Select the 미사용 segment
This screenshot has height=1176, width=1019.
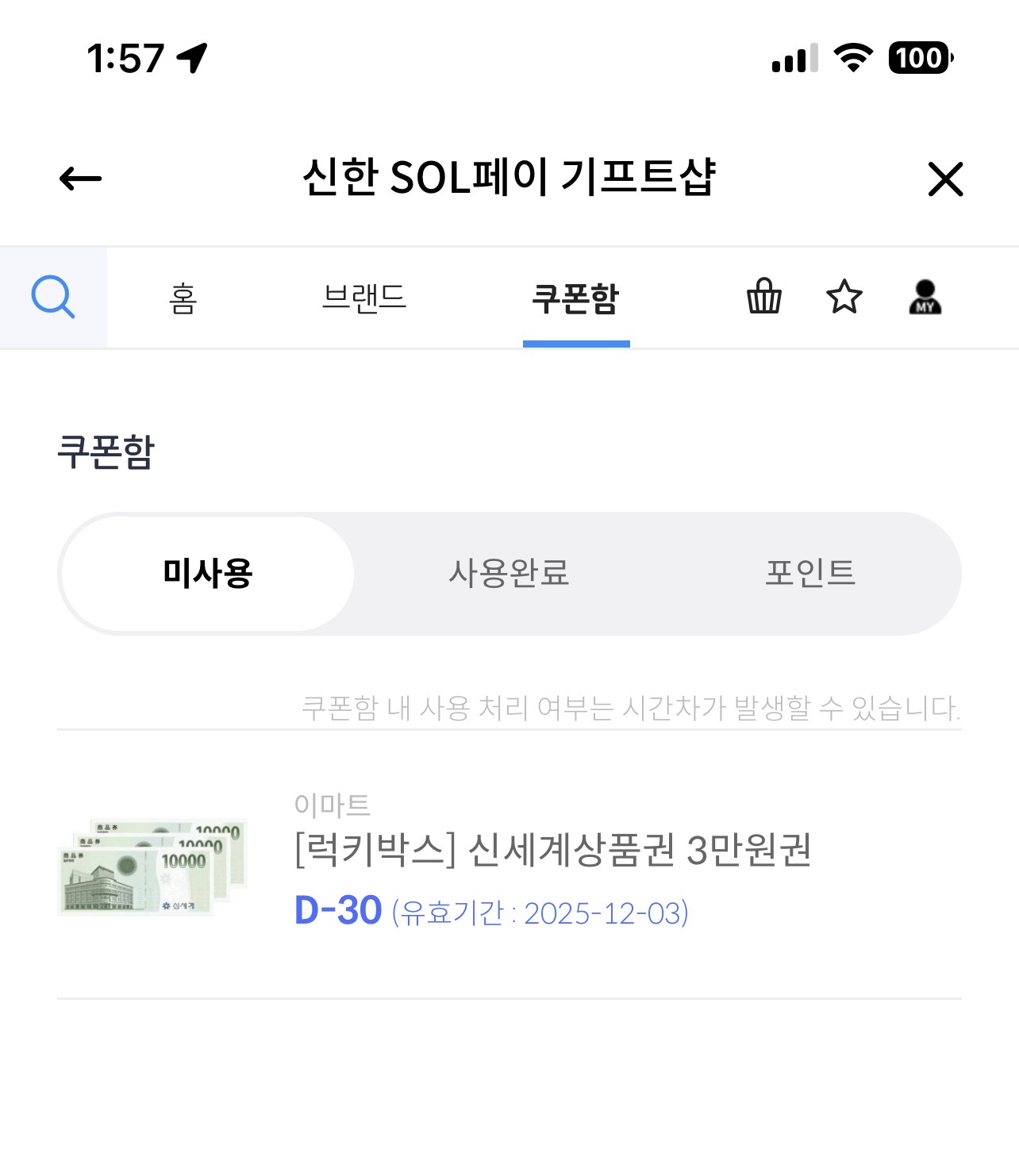point(207,573)
